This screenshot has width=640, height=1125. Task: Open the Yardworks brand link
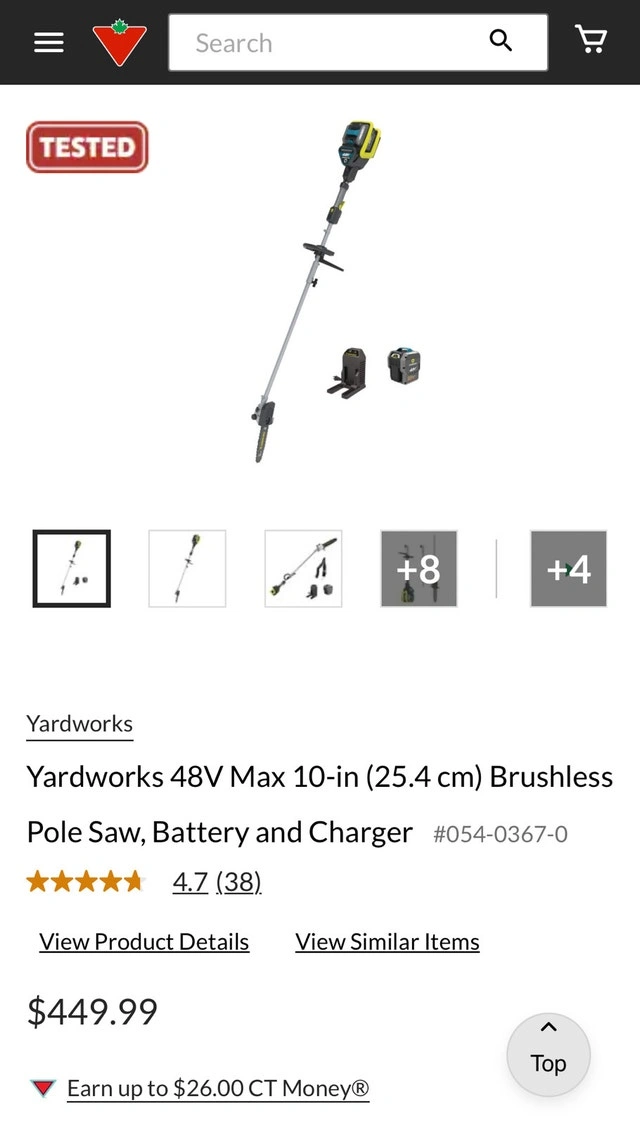(x=79, y=724)
